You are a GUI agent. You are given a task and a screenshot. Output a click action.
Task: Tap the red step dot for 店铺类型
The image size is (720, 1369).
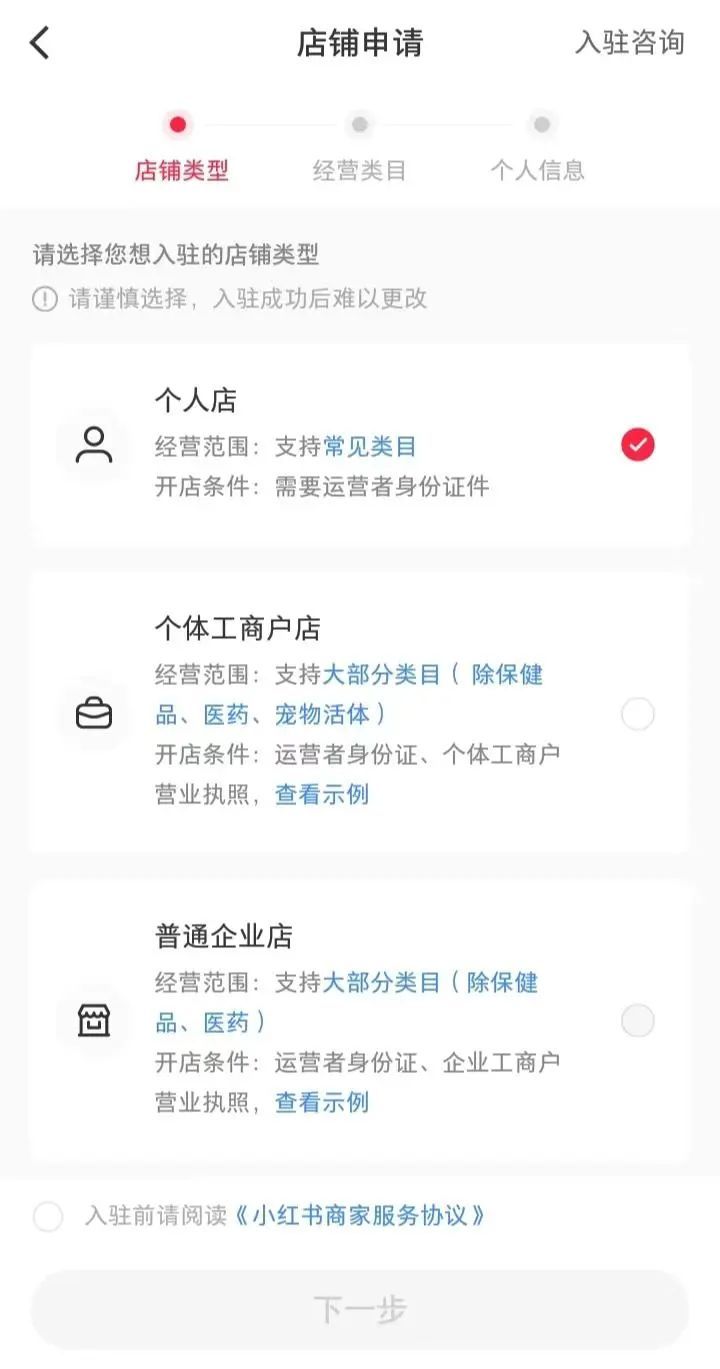[178, 126]
